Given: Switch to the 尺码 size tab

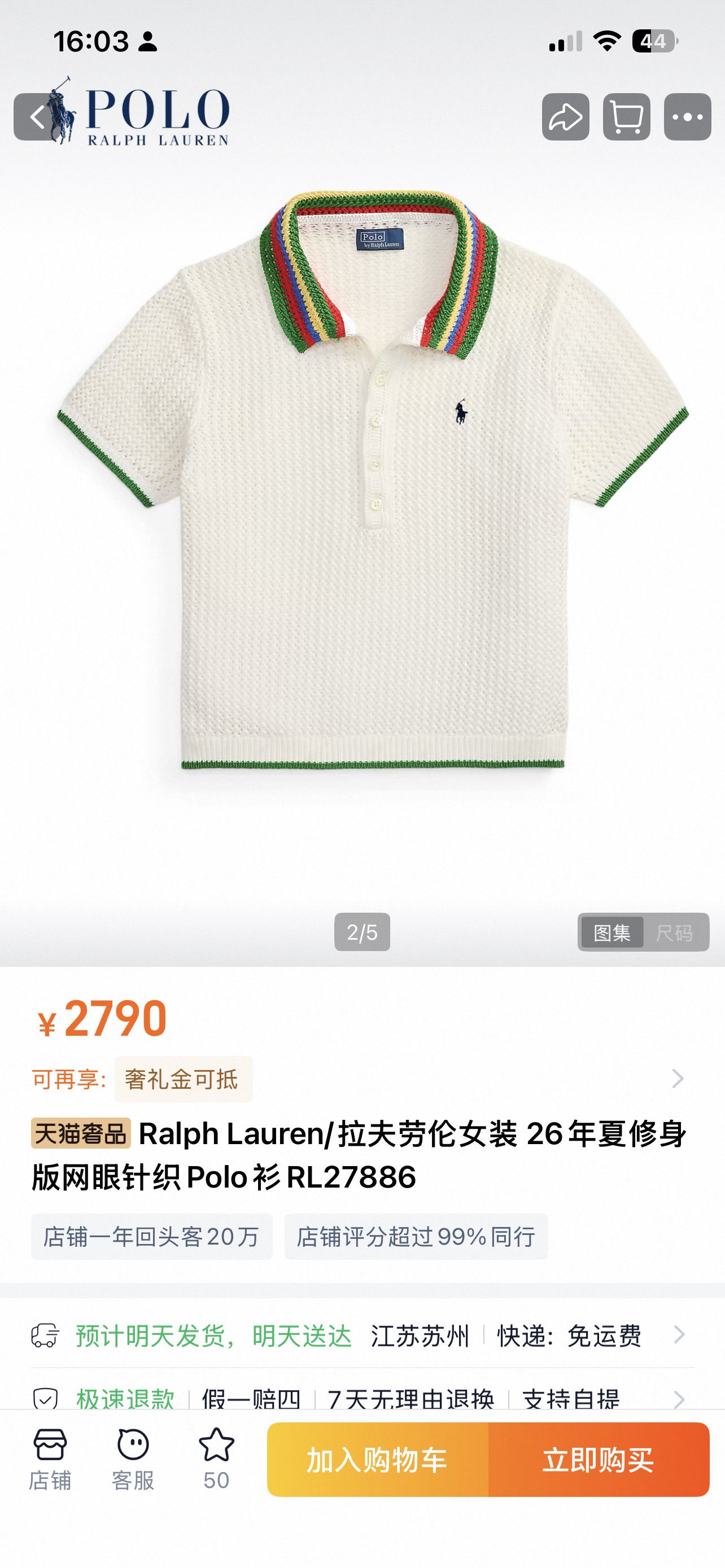Looking at the screenshot, I should [x=675, y=932].
